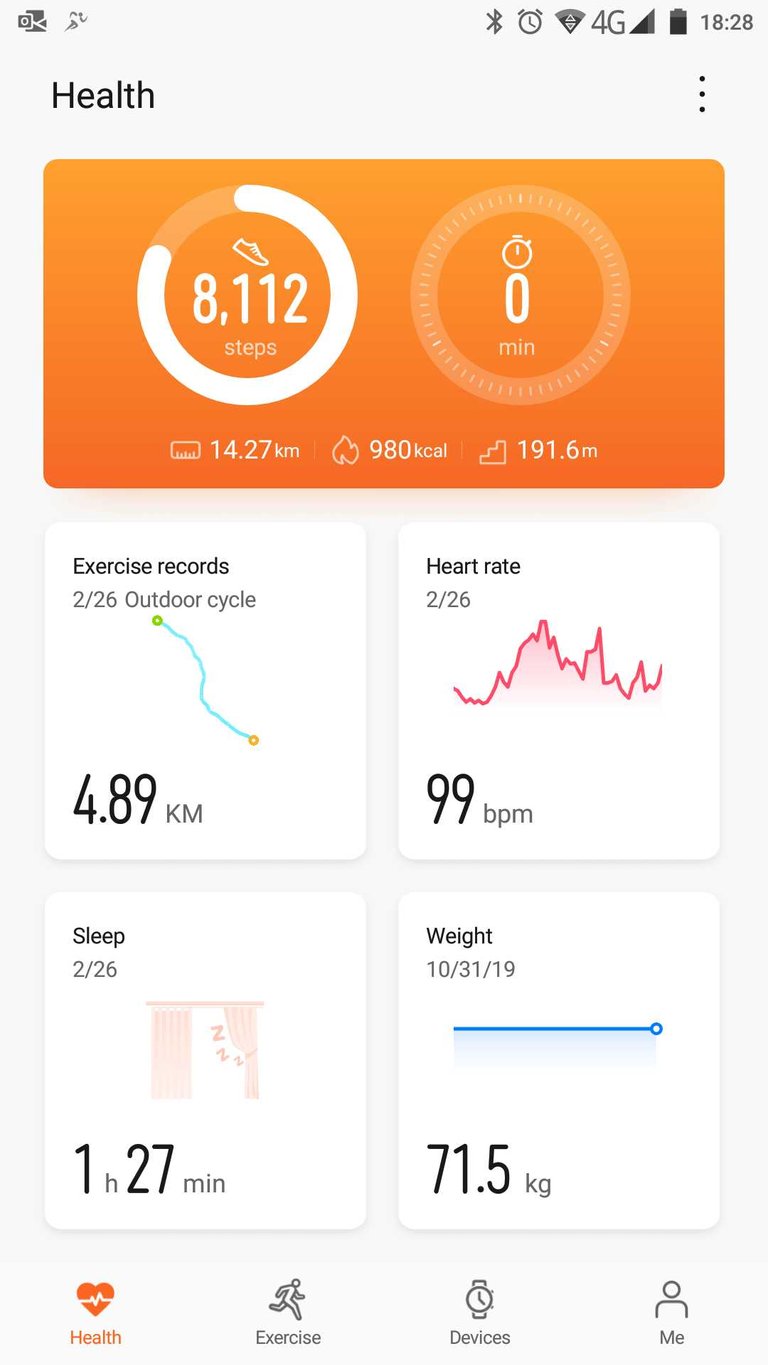Switch to the Me tab
The height and width of the screenshot is (1365, 768).
point(672,1313)
